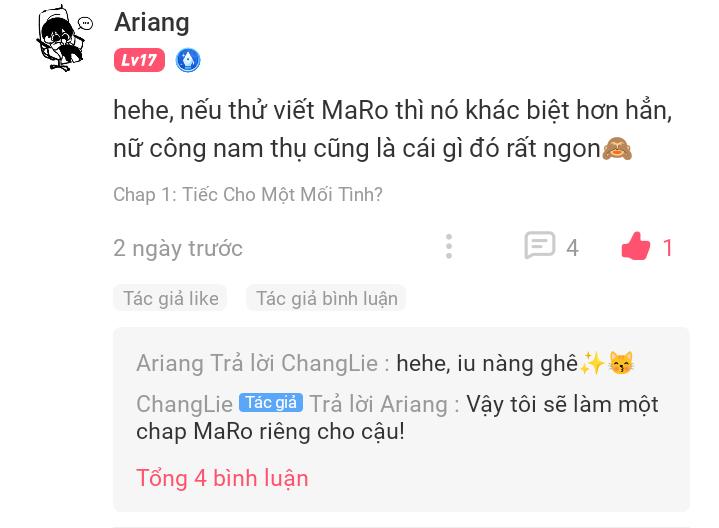The image size is (719, 528).
Task: Open chapter link Chap 1: Tiếc Cho Một Mối Tình?
Action: tap(247, 194)
